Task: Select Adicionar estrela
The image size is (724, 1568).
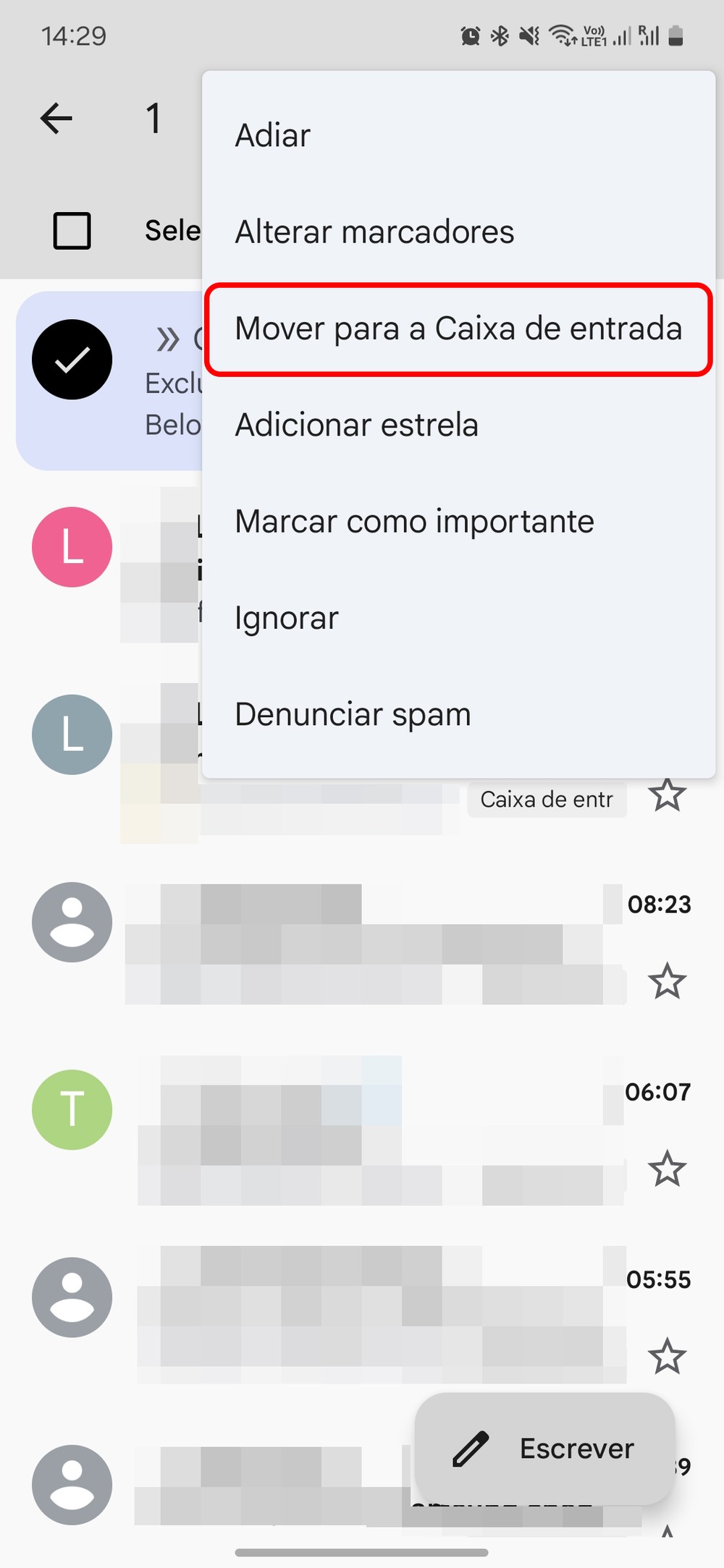Action: (x=356, y=425)
